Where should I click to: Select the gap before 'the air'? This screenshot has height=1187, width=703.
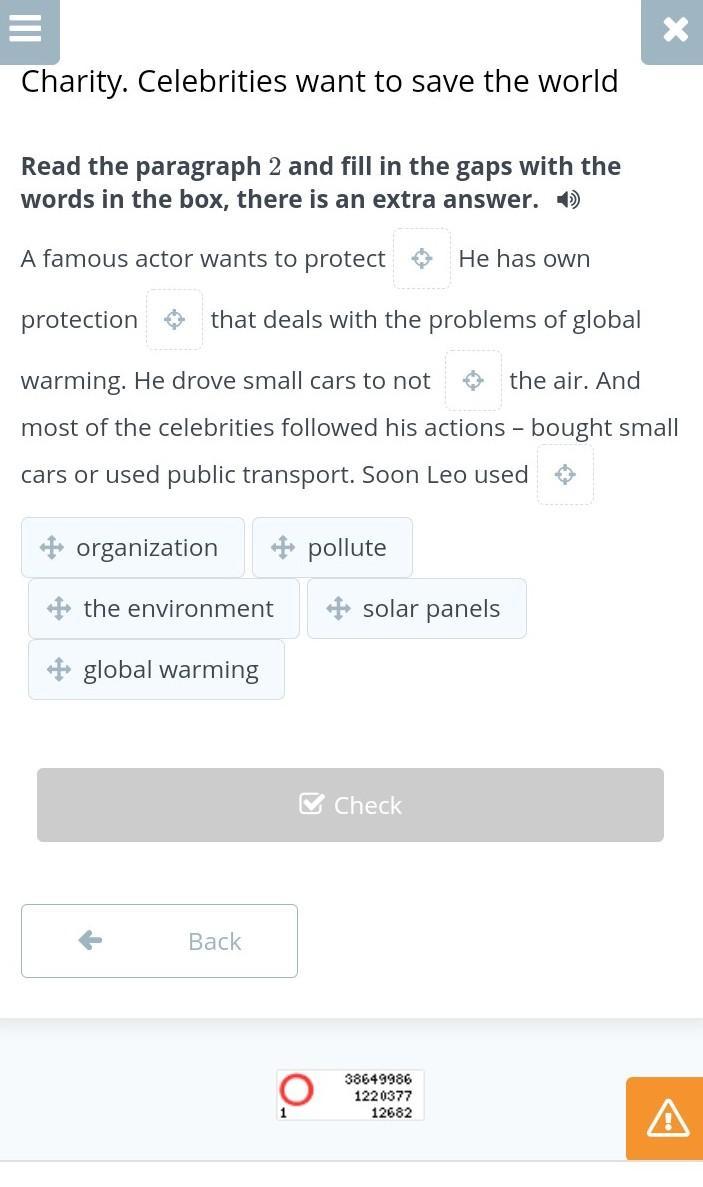pyautogui.click(x=473, y=380)
